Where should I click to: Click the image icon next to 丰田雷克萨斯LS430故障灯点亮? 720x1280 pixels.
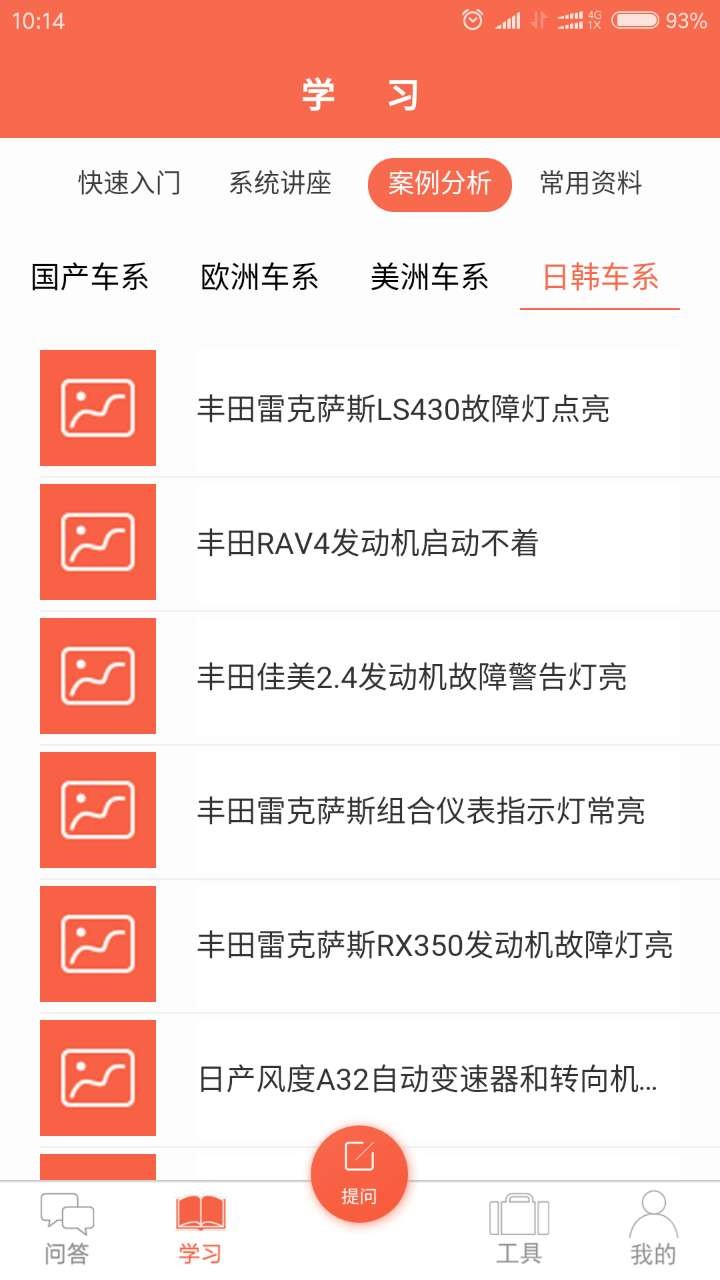click(x=97, y=408)
